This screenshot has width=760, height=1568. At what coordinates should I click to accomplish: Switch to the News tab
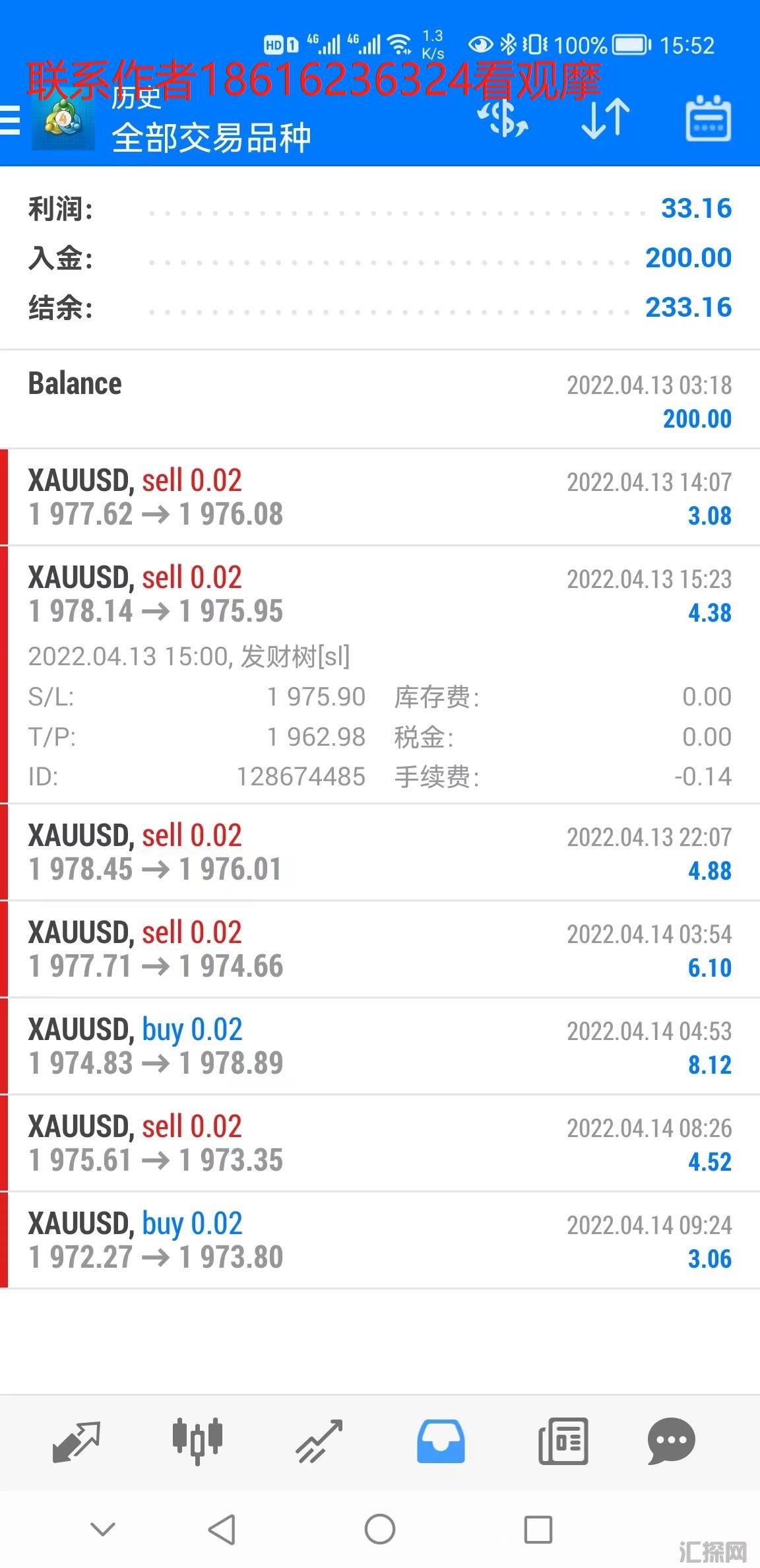pyautogui.click(x=563, y=1441)
